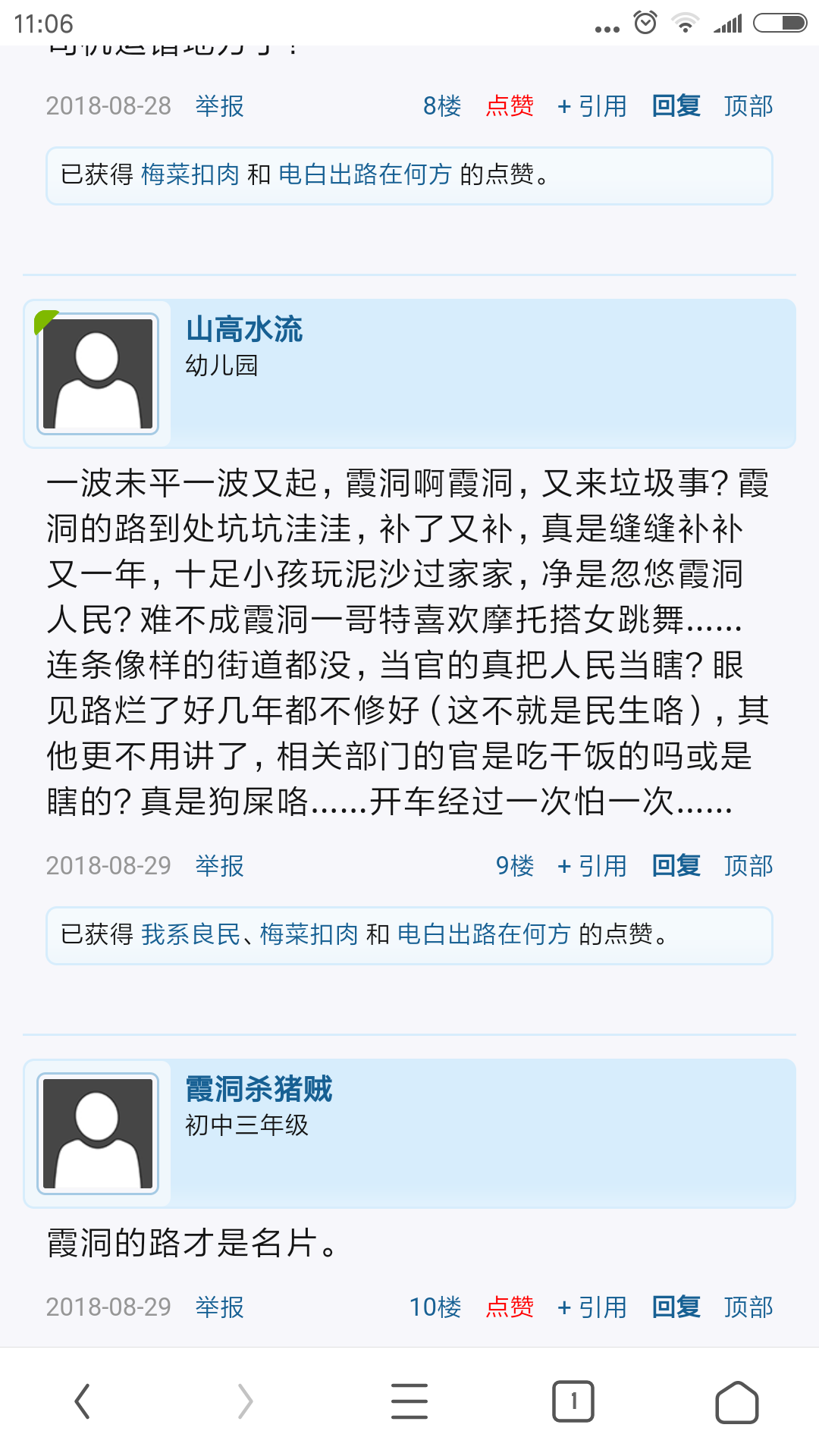
Task: Tap 霞洞杀猪贼's avatar picture
Action: (x=98, y=1134)
